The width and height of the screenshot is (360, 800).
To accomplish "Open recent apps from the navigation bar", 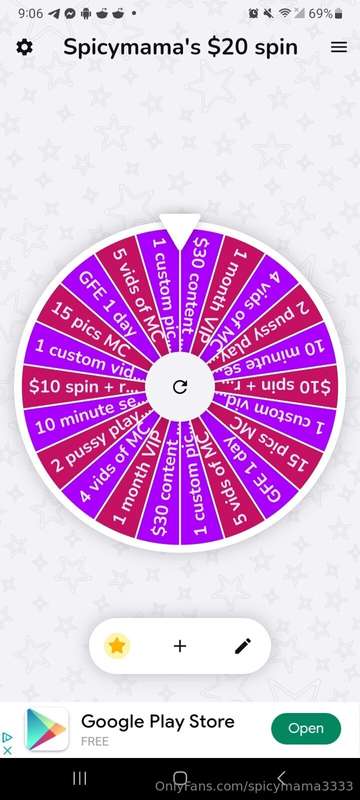I will [x=79, y=778].
